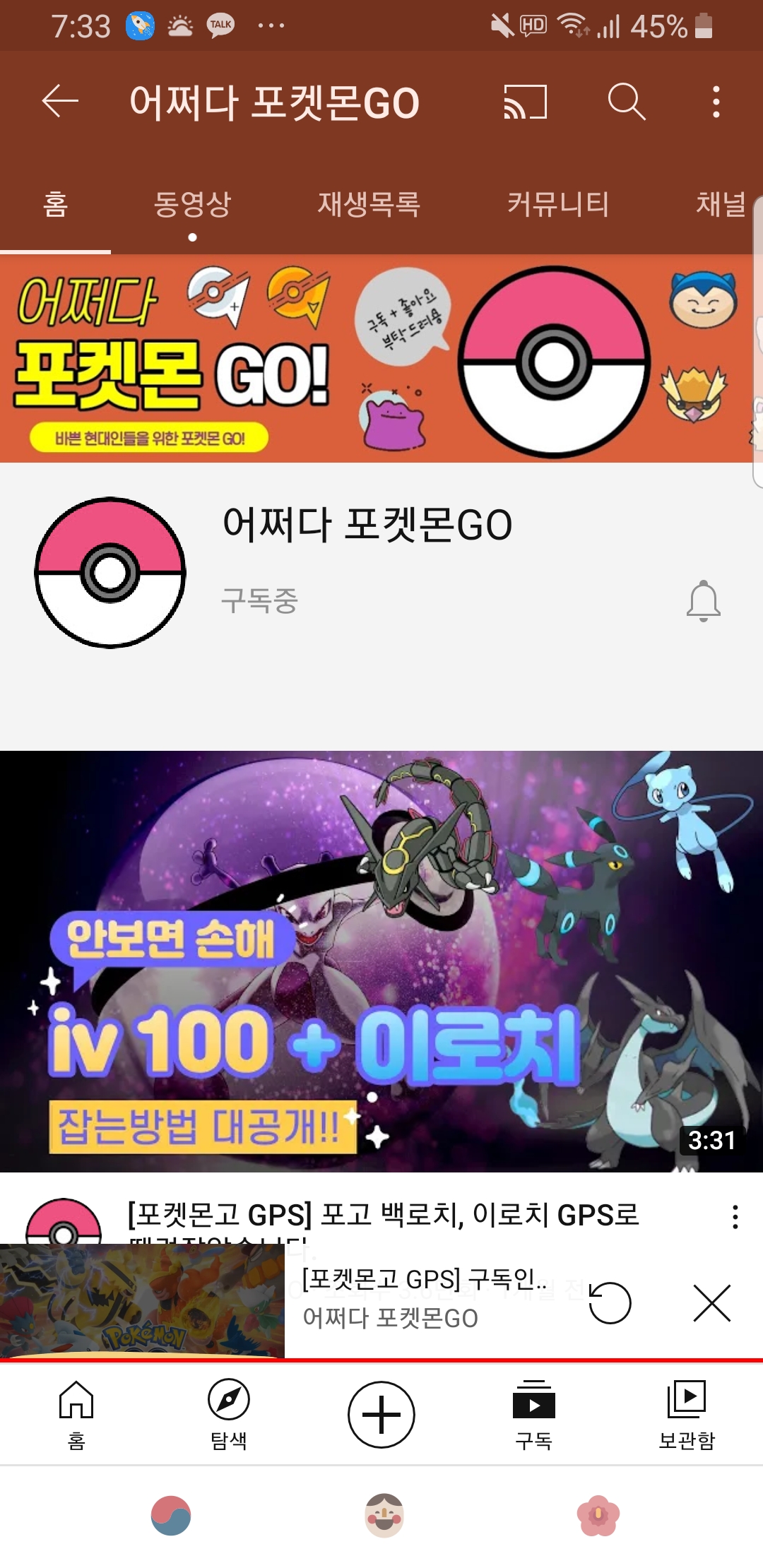The width and height of the screenshot is (763, 1568).
Task: Switch to the 재생목록 tab
Action: point(369,205)
